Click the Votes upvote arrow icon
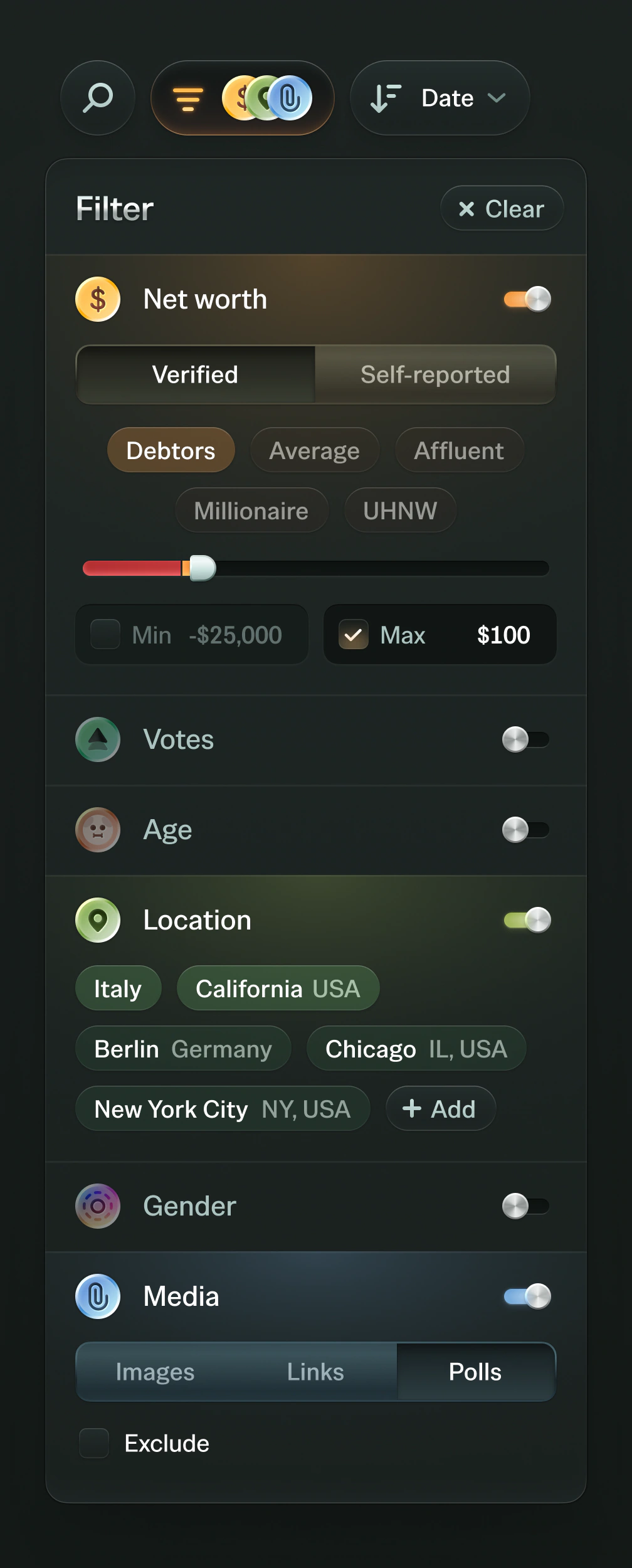This screenshot has width=632, height=1568. [x=98, y=740]
